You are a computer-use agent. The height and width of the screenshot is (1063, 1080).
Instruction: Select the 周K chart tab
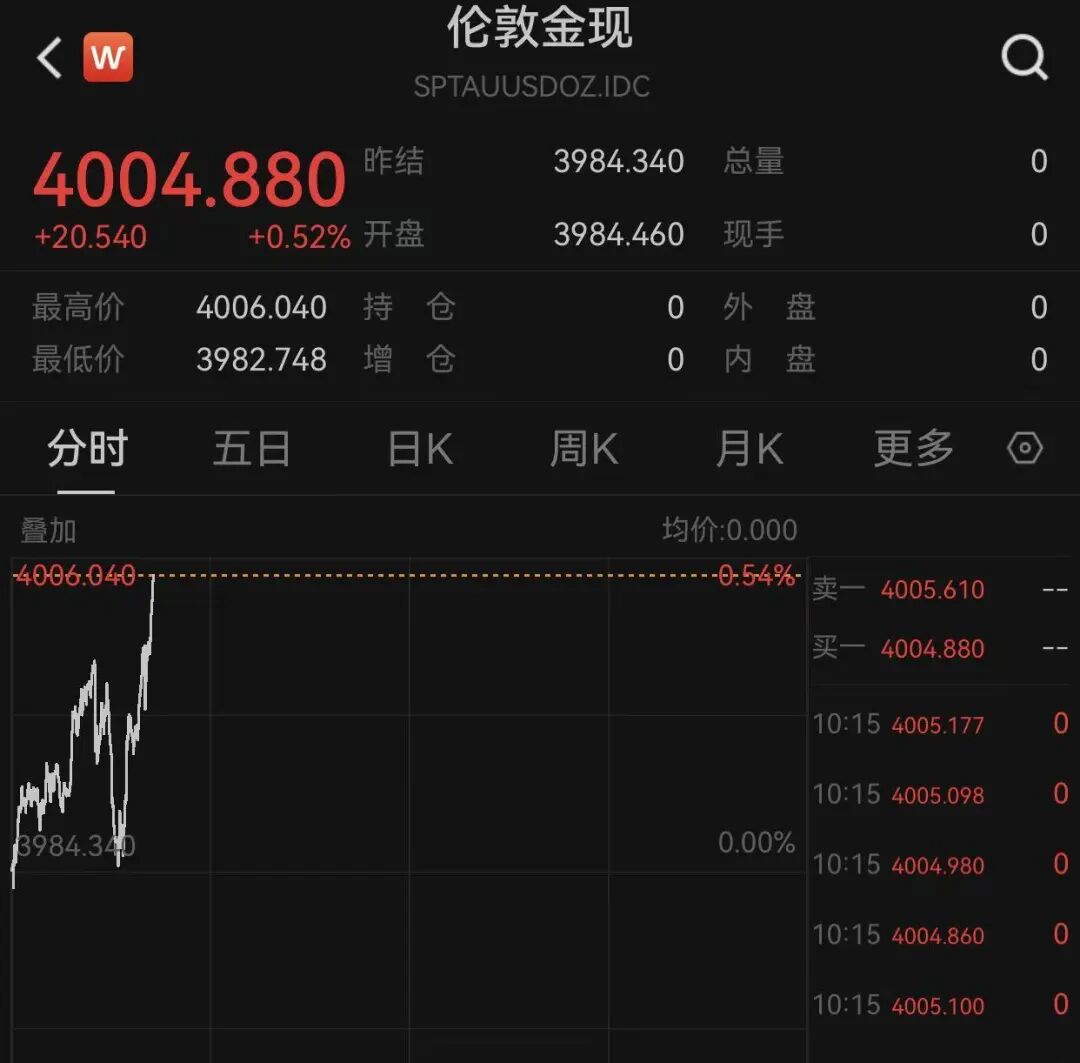tap(584, 449)
